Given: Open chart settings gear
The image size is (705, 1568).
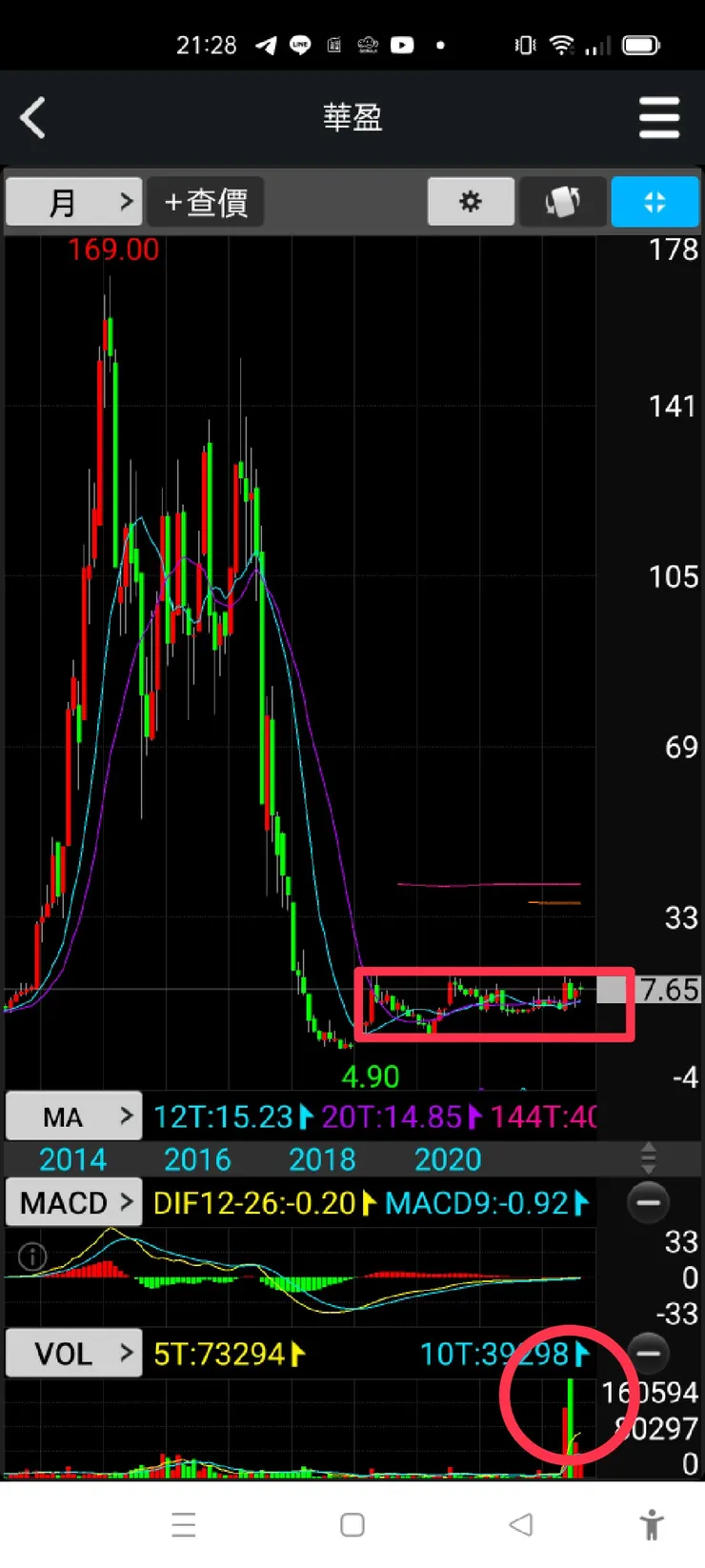Looking at the screenshot, I should pos(471,202).
